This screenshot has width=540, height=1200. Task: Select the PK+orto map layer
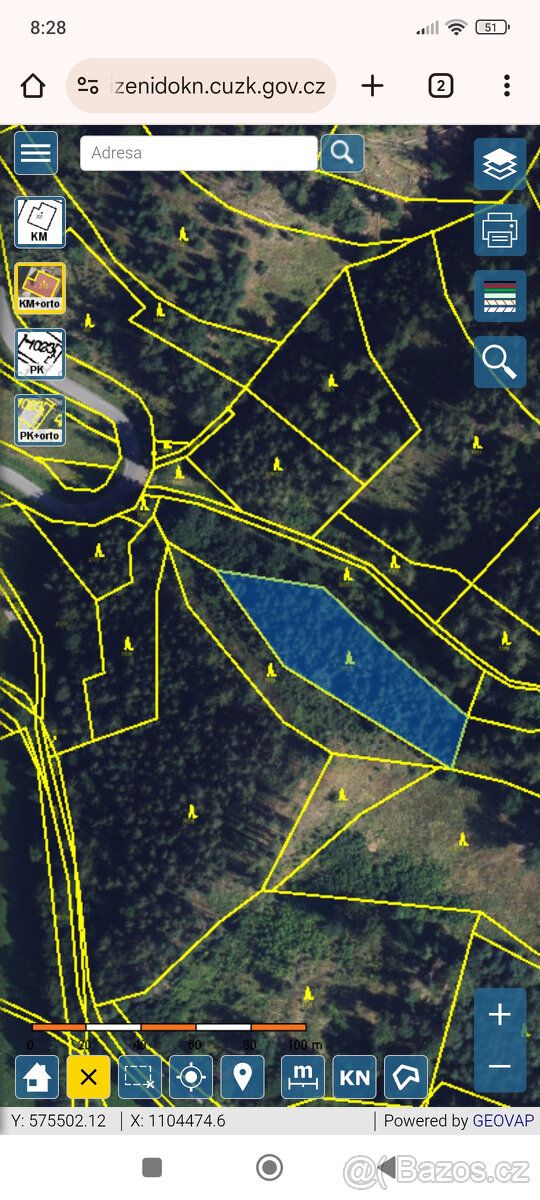(x=40, y=420)
